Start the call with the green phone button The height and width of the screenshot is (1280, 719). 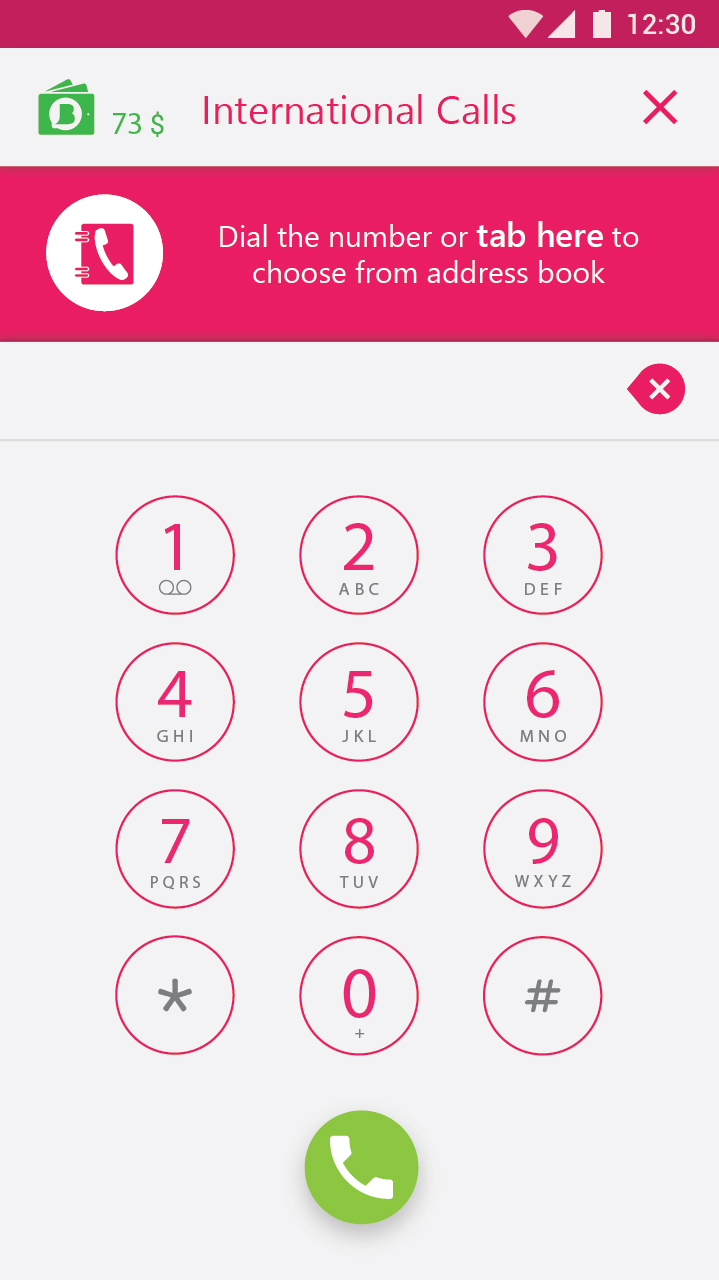coord(361,1167)
